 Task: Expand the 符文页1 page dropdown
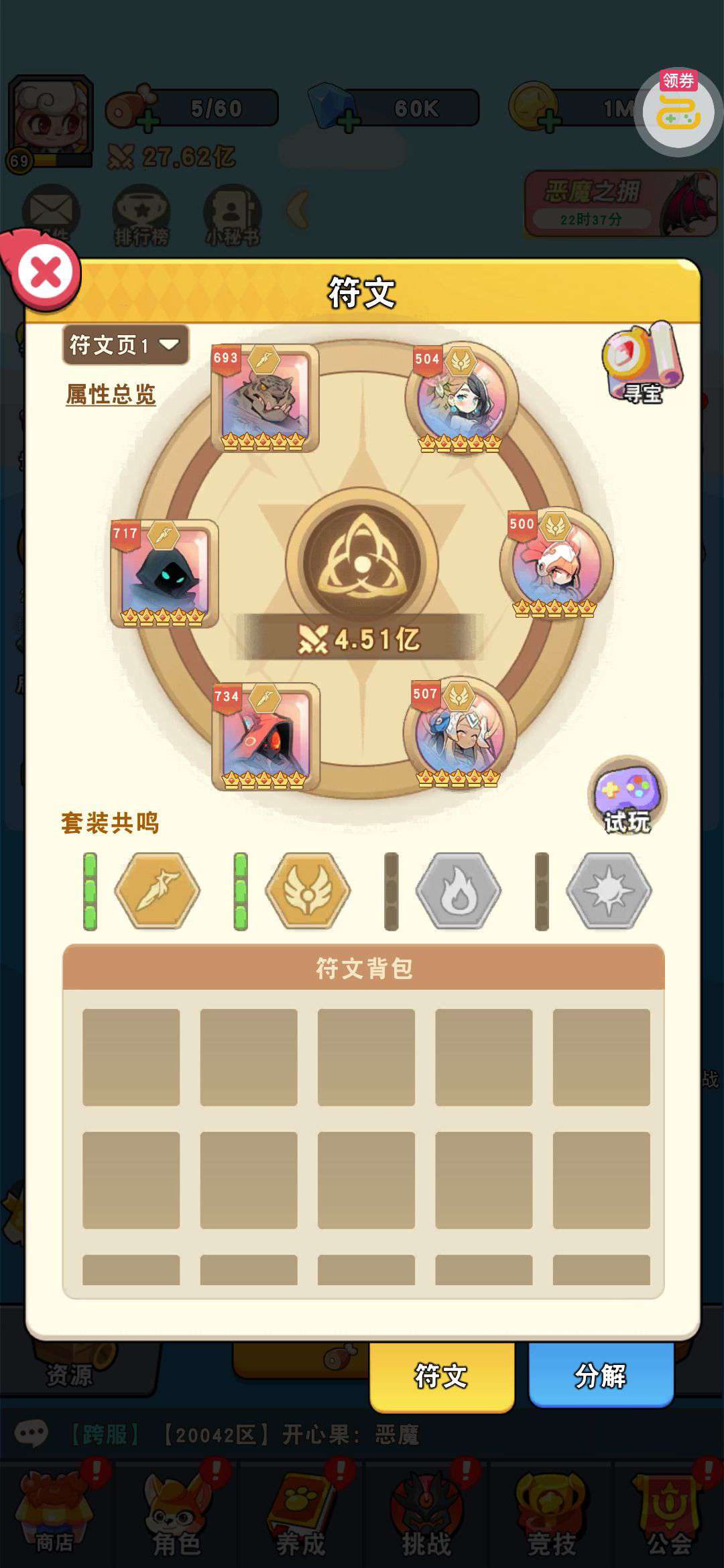pos(125,345)
